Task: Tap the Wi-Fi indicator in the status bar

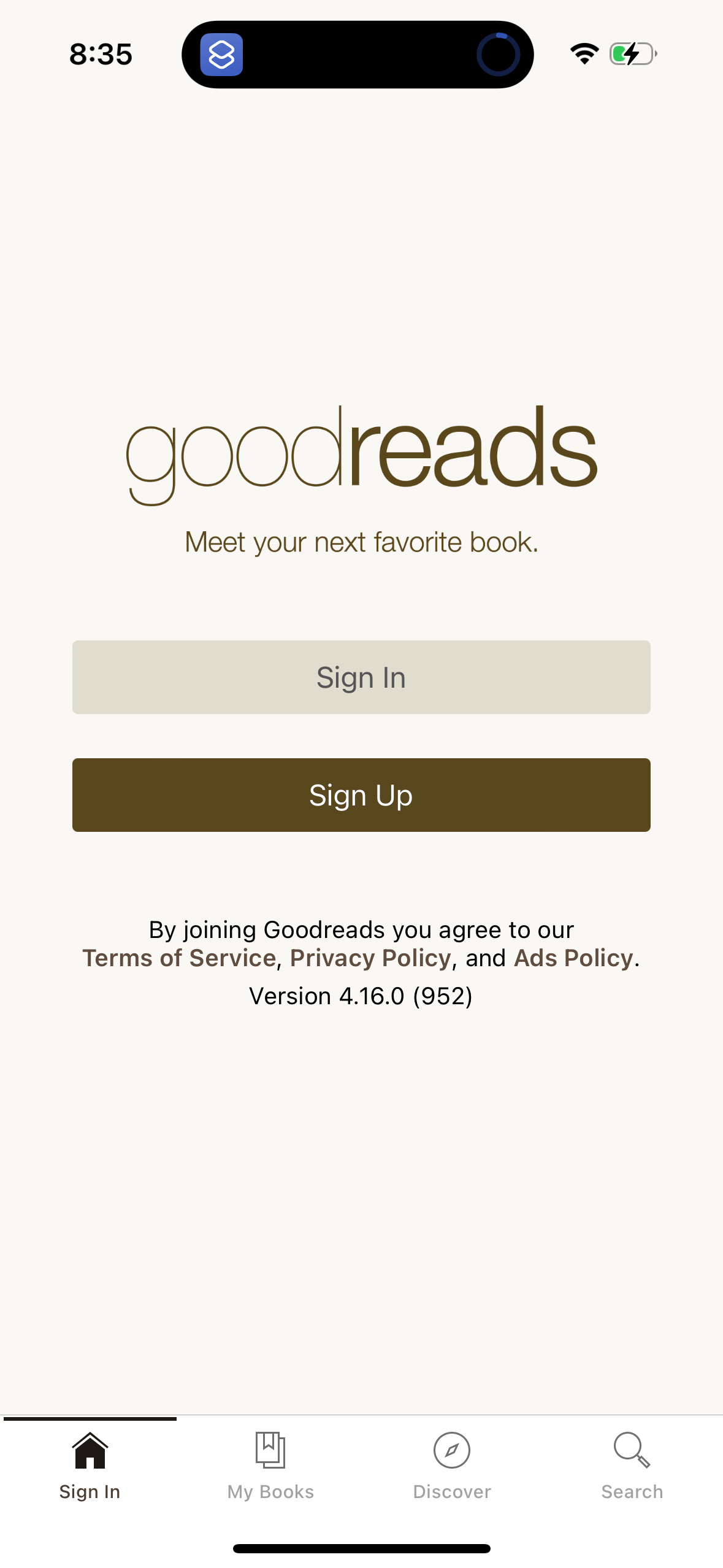Action: click(x=583, y=53)
